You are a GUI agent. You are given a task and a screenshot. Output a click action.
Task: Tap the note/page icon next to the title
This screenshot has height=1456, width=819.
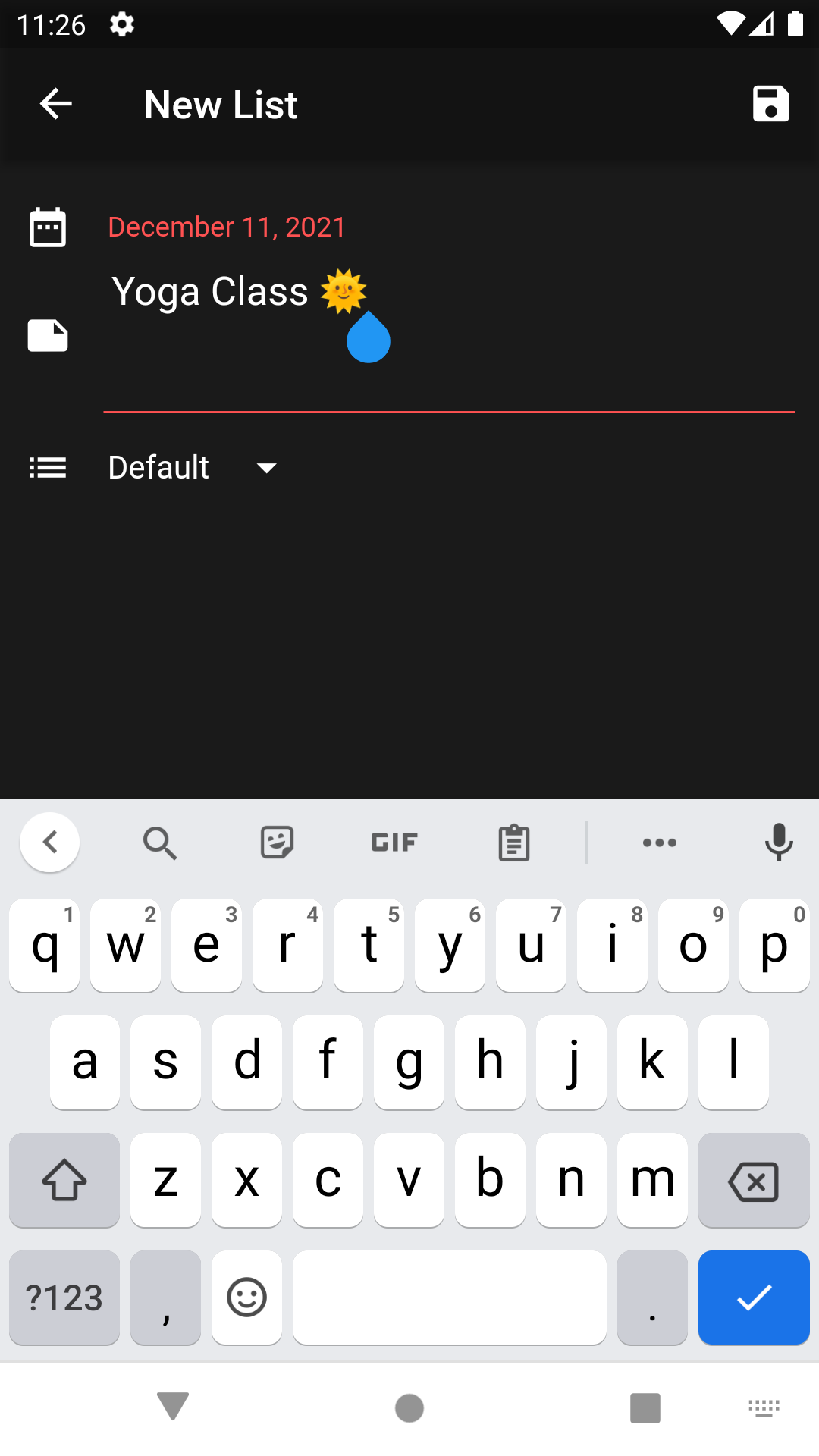(x=48, y=335)
